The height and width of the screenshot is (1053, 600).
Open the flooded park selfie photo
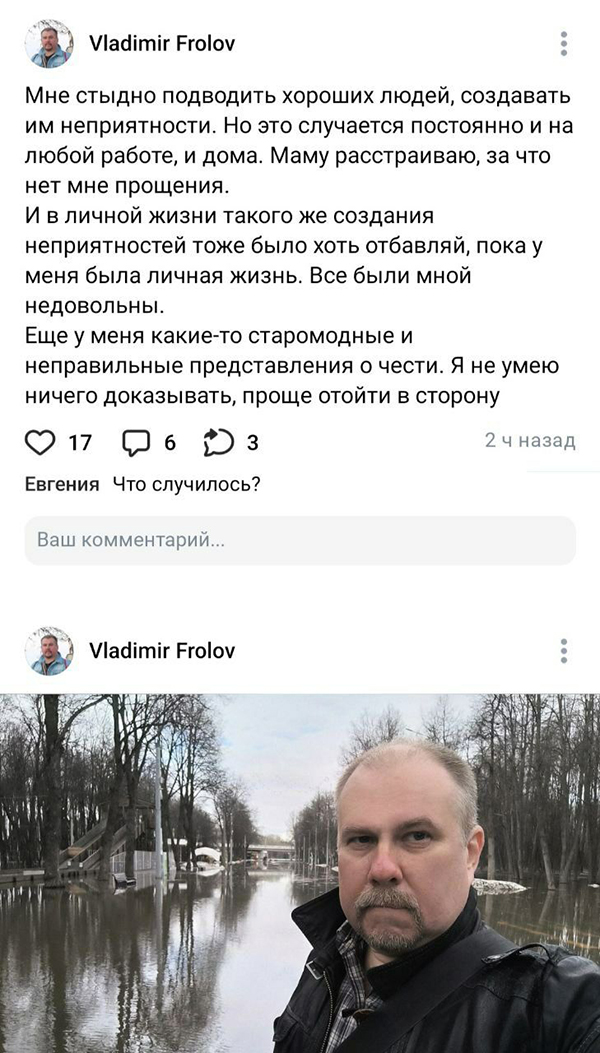300,870
